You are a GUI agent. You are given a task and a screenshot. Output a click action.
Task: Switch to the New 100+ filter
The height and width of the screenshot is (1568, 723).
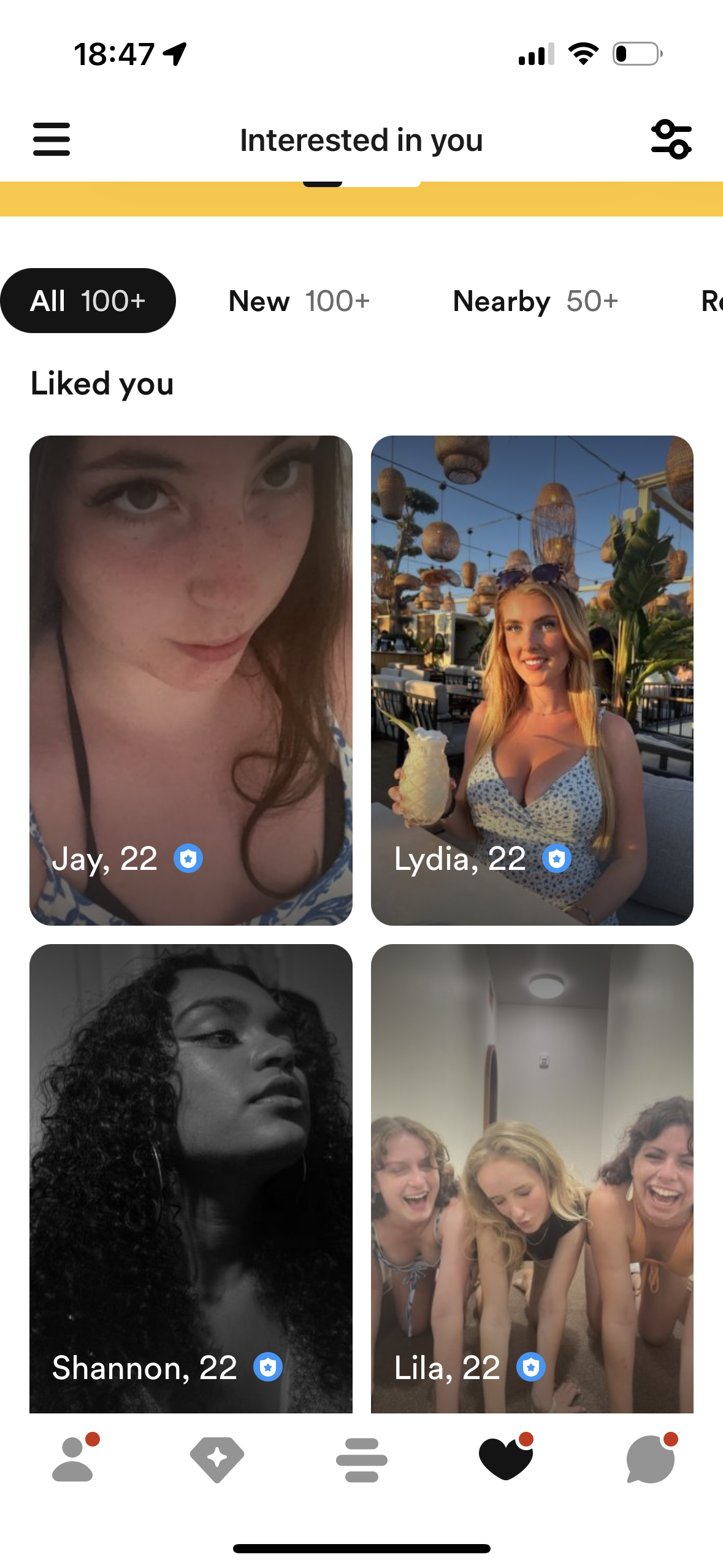299,301
